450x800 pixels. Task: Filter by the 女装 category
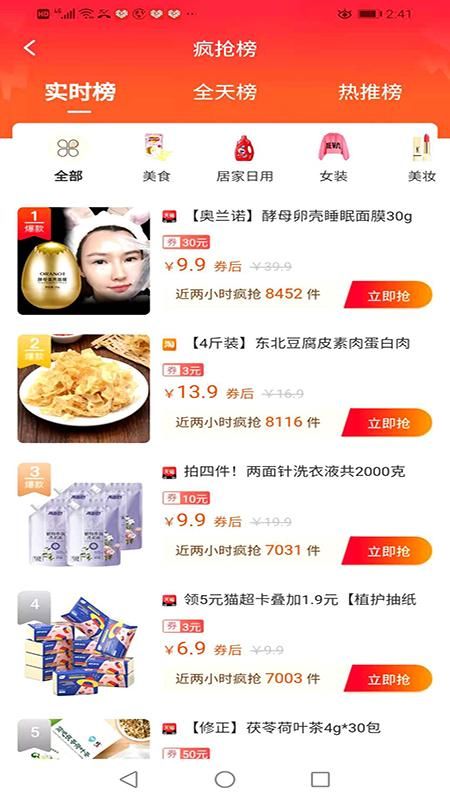[x=334, y=158]
